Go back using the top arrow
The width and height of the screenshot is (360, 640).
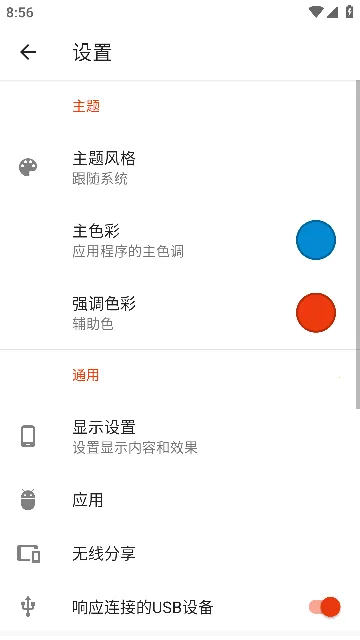point(28,52)
